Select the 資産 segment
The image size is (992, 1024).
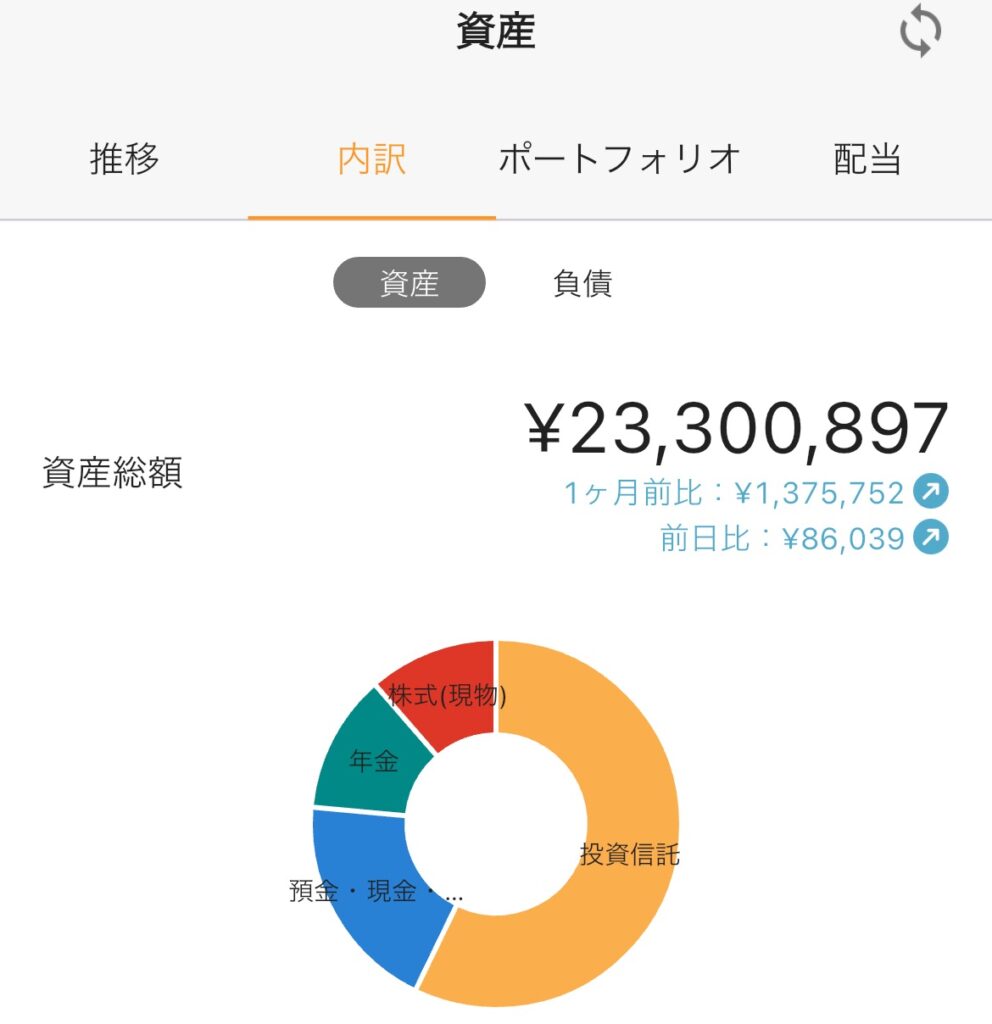click(x=409, y=283)
